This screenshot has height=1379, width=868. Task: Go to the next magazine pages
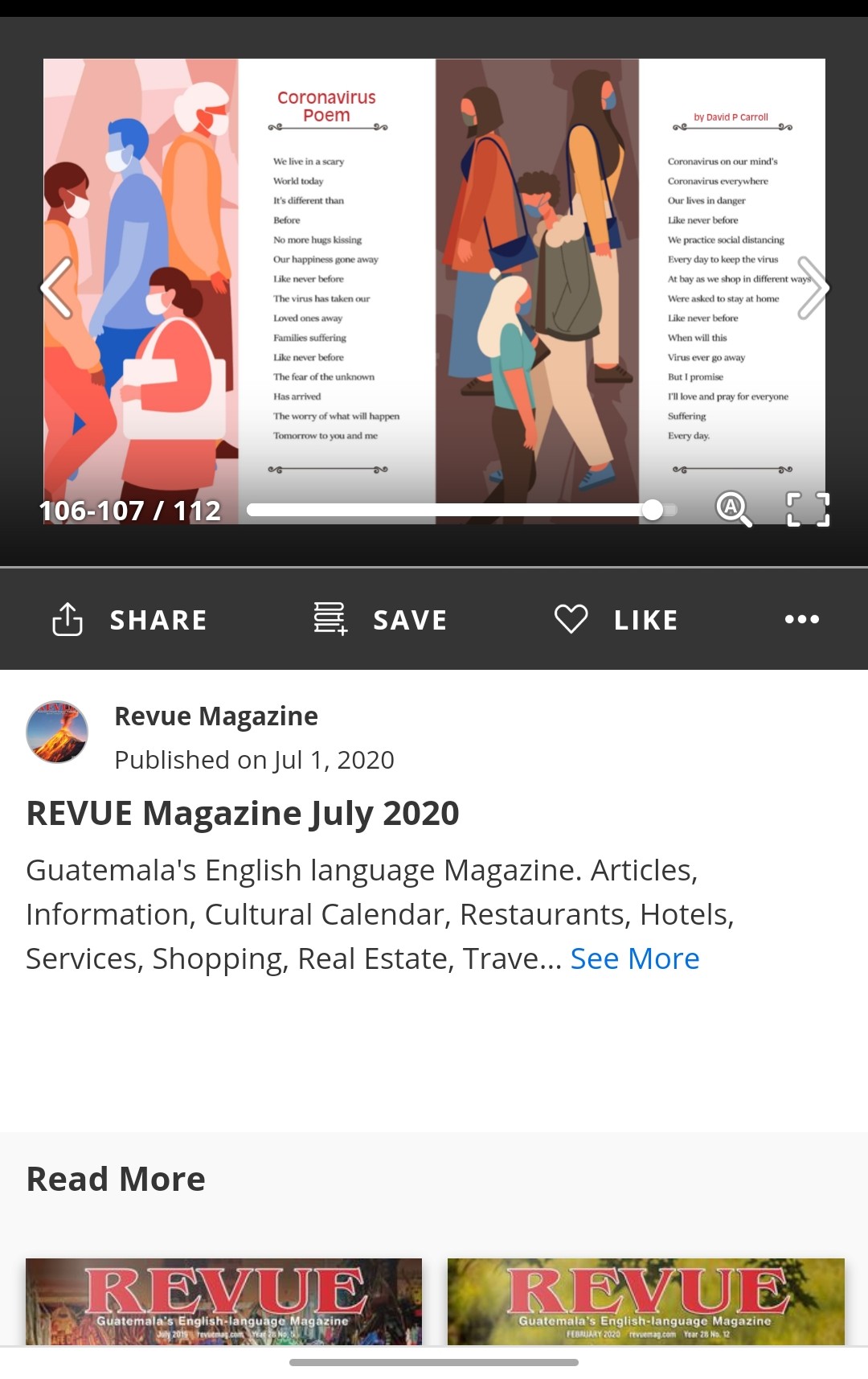[812, 288]
